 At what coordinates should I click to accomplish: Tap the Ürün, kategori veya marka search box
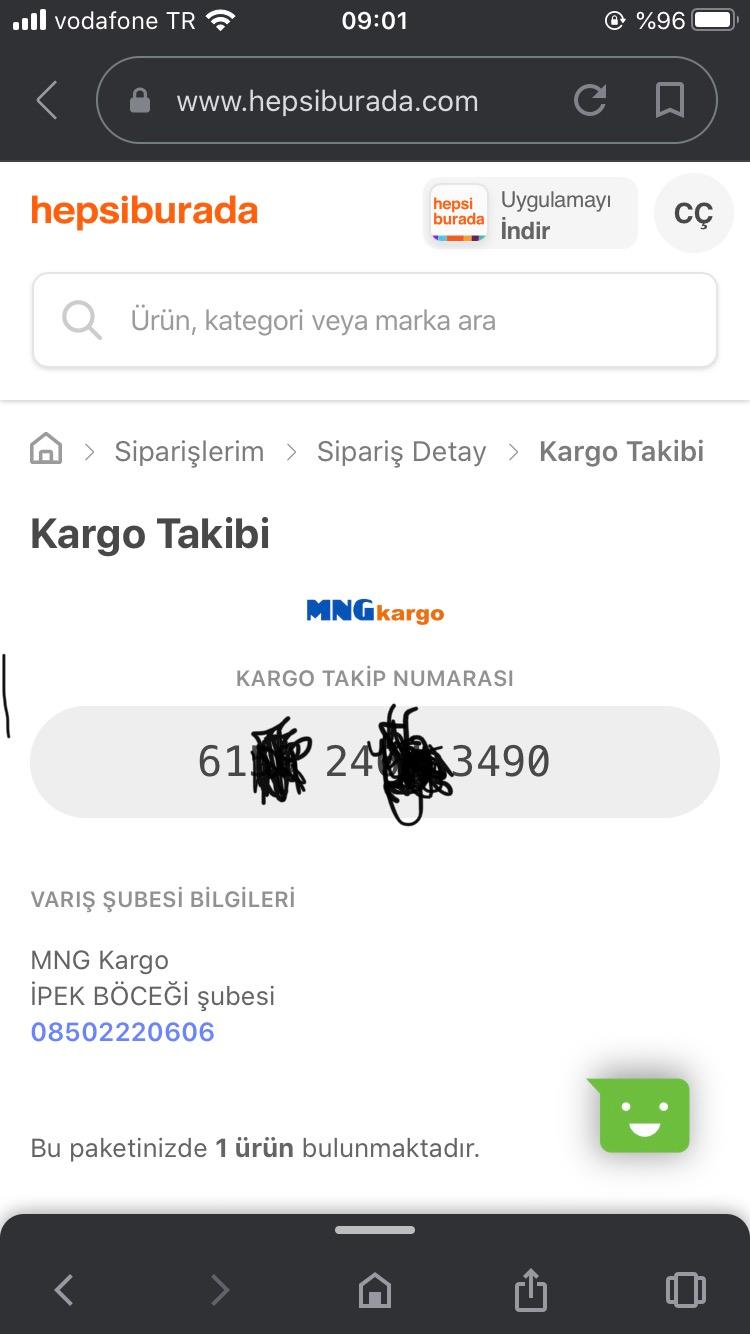(375, 321)
